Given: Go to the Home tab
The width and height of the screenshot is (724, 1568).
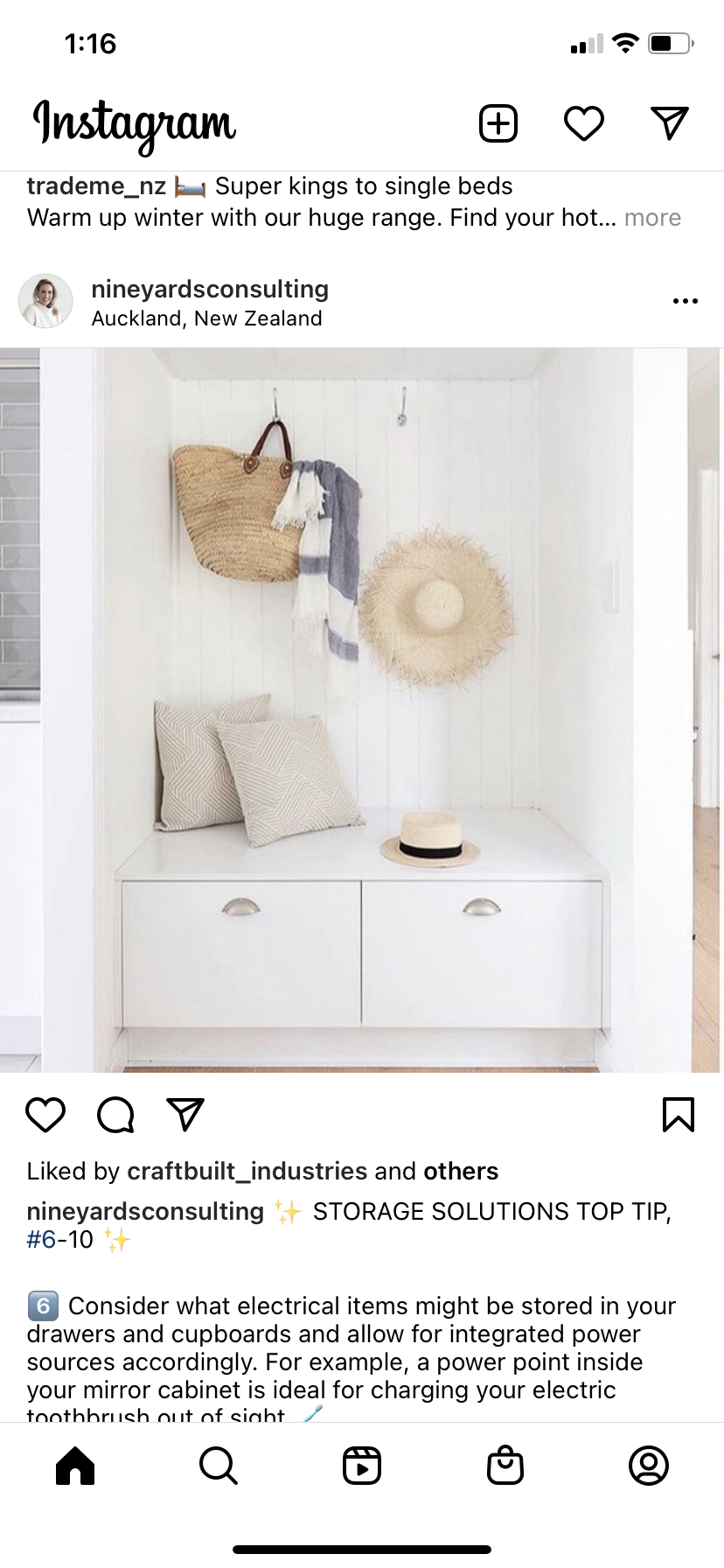Looking at the screenshot, I should (75, 1466).
